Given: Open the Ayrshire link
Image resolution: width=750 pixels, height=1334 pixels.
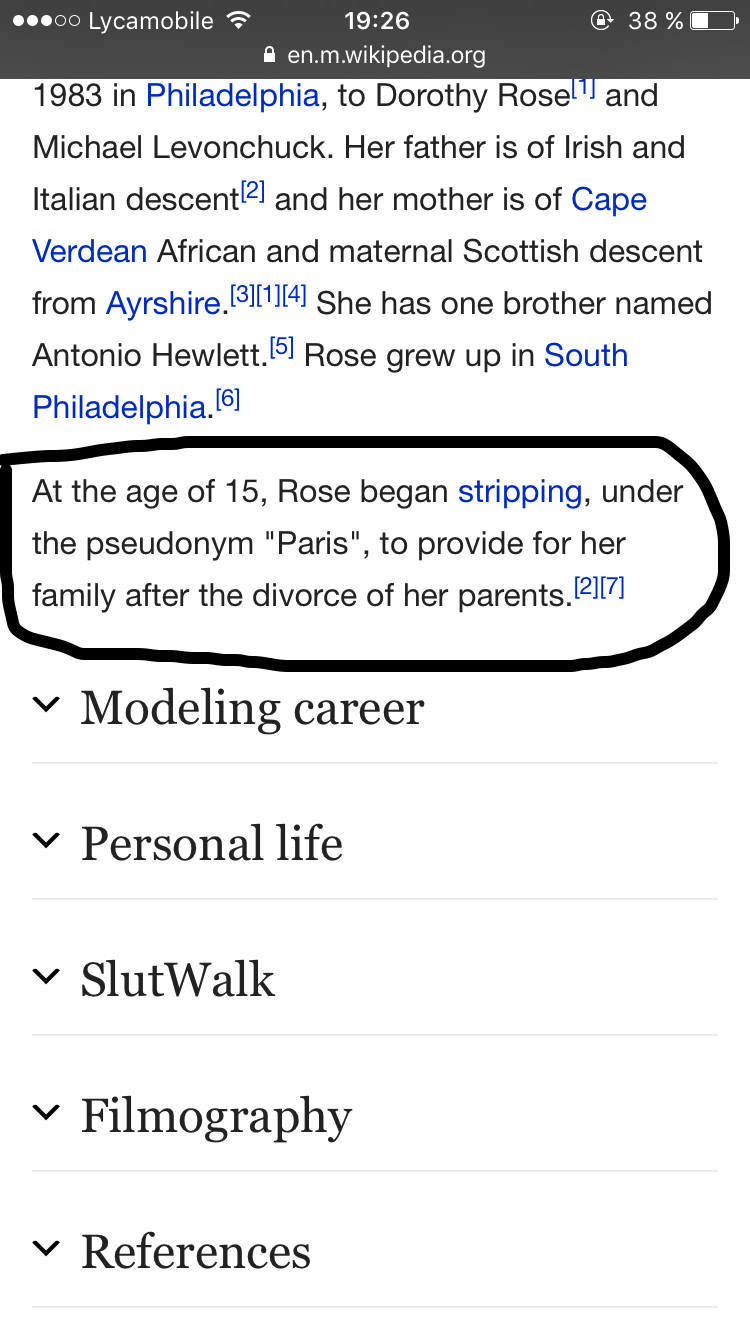Looking at the screenshot, I should pyautogui.click(x=163, y=302).
